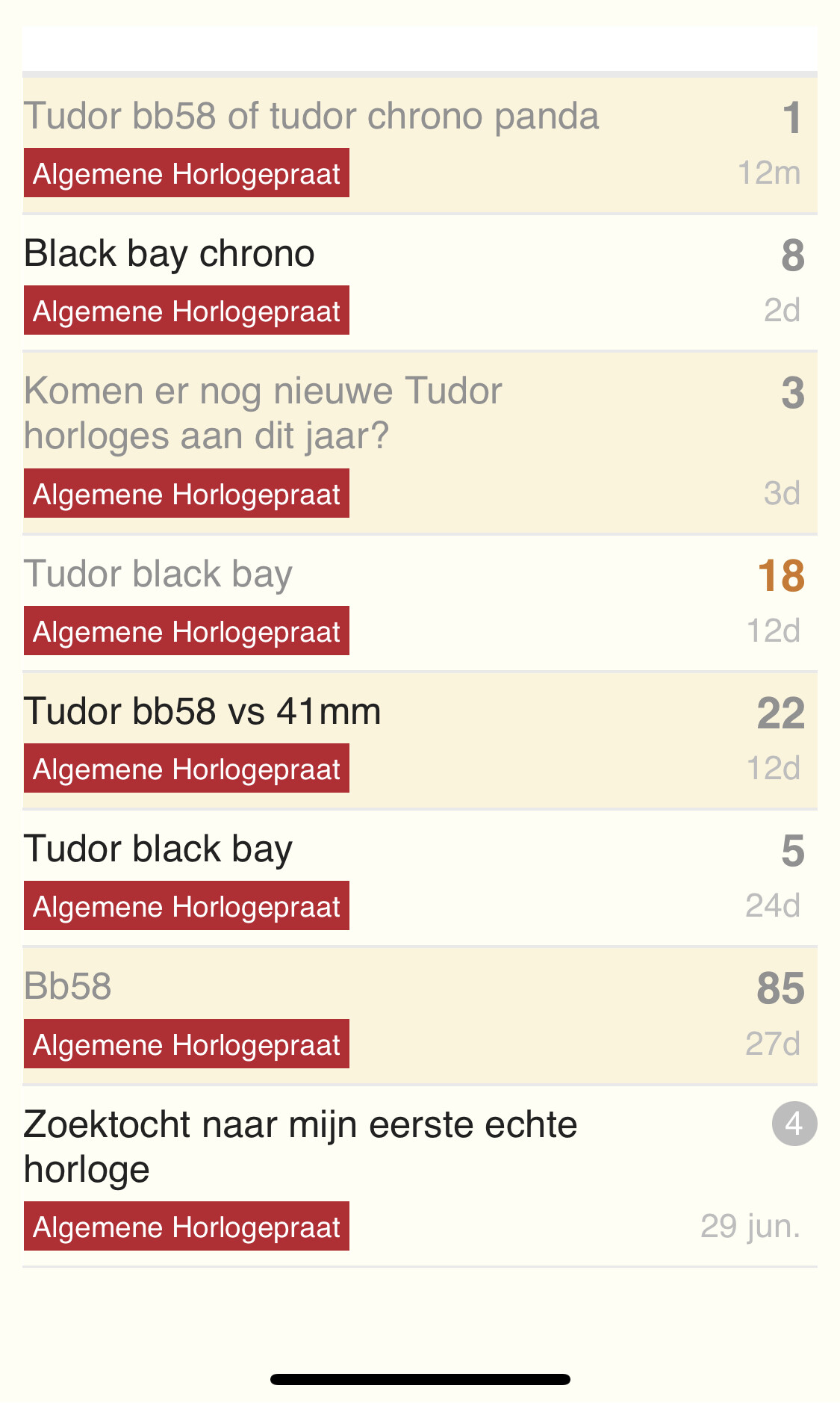
Task: Open topic 'Tudor bb58 of tudor chrono panda'
Action: pos(311,117)
